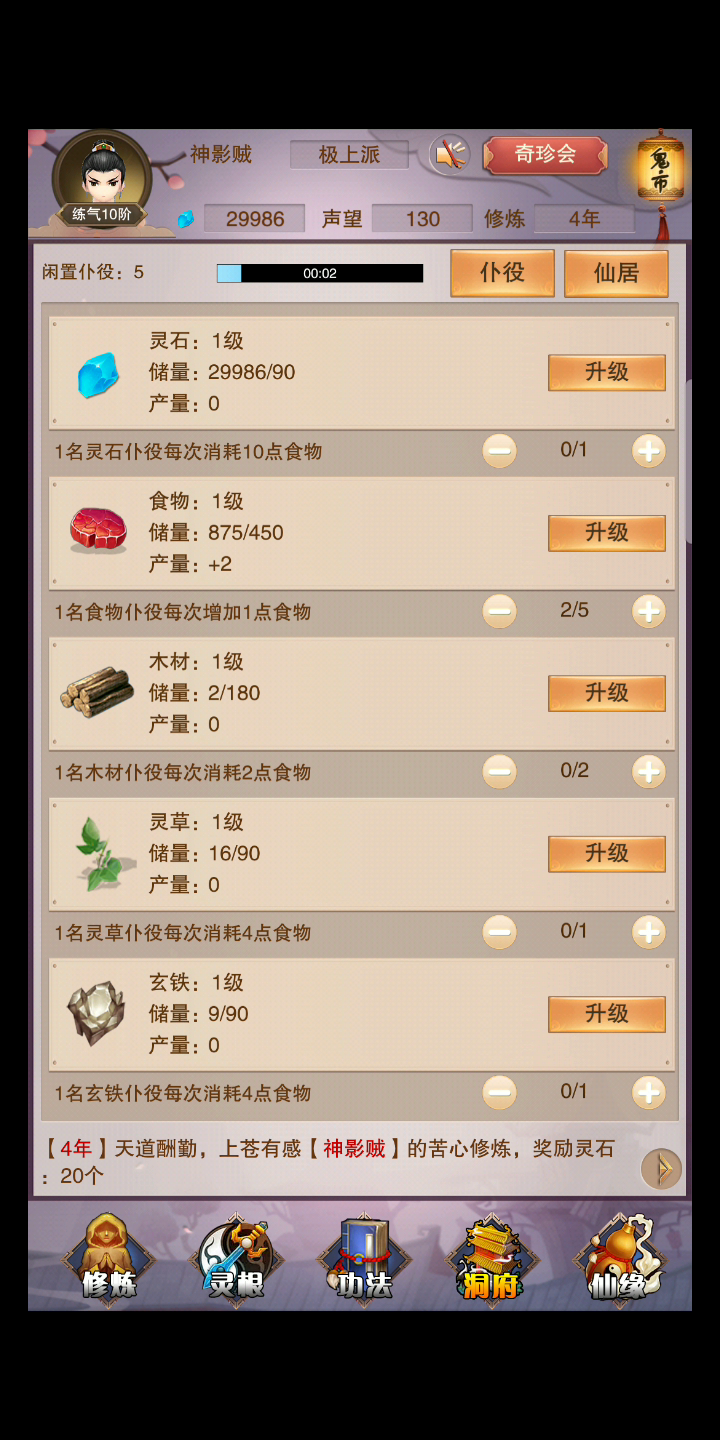The image size is (720, 1440).
Task: Expand the message log arrow
Action: (x=661, y=1168)
